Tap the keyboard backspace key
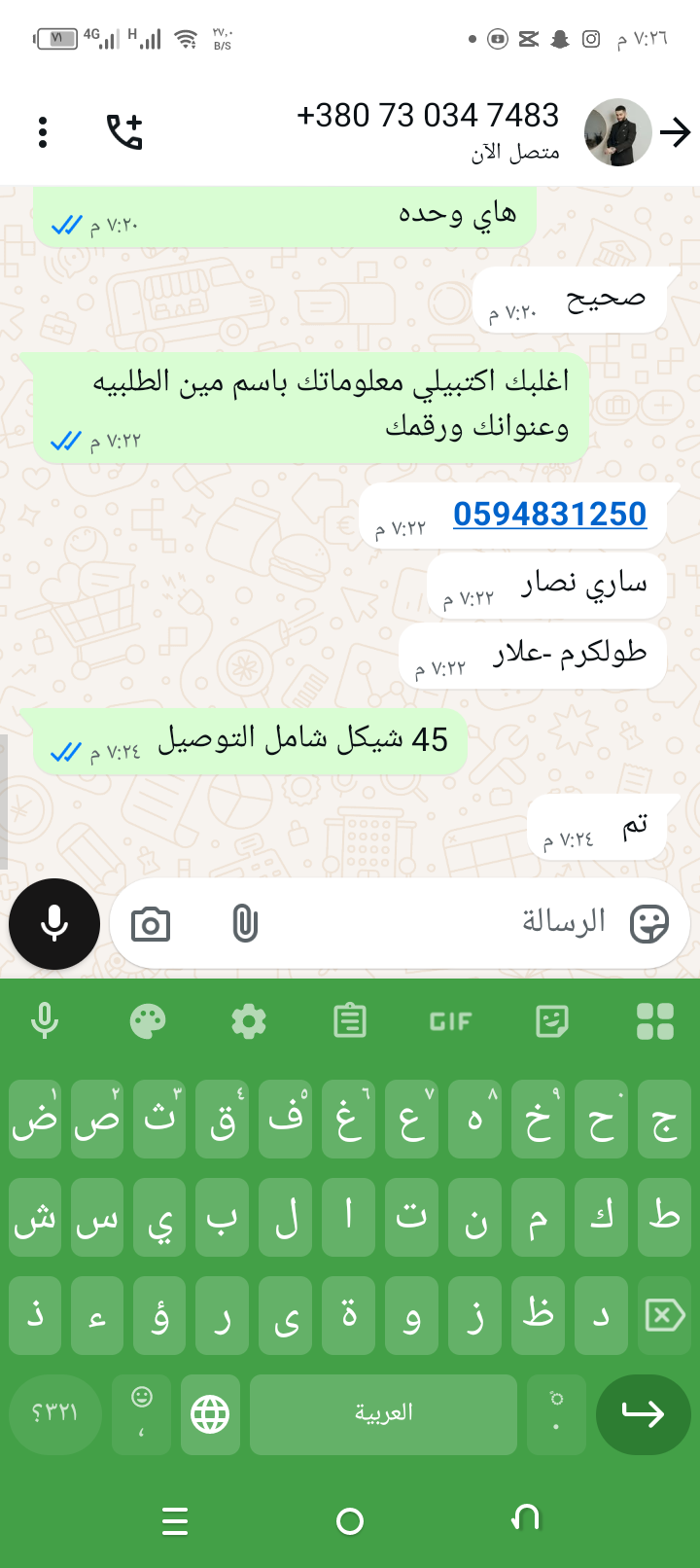700x1568 pixels. pos(665,1316)
